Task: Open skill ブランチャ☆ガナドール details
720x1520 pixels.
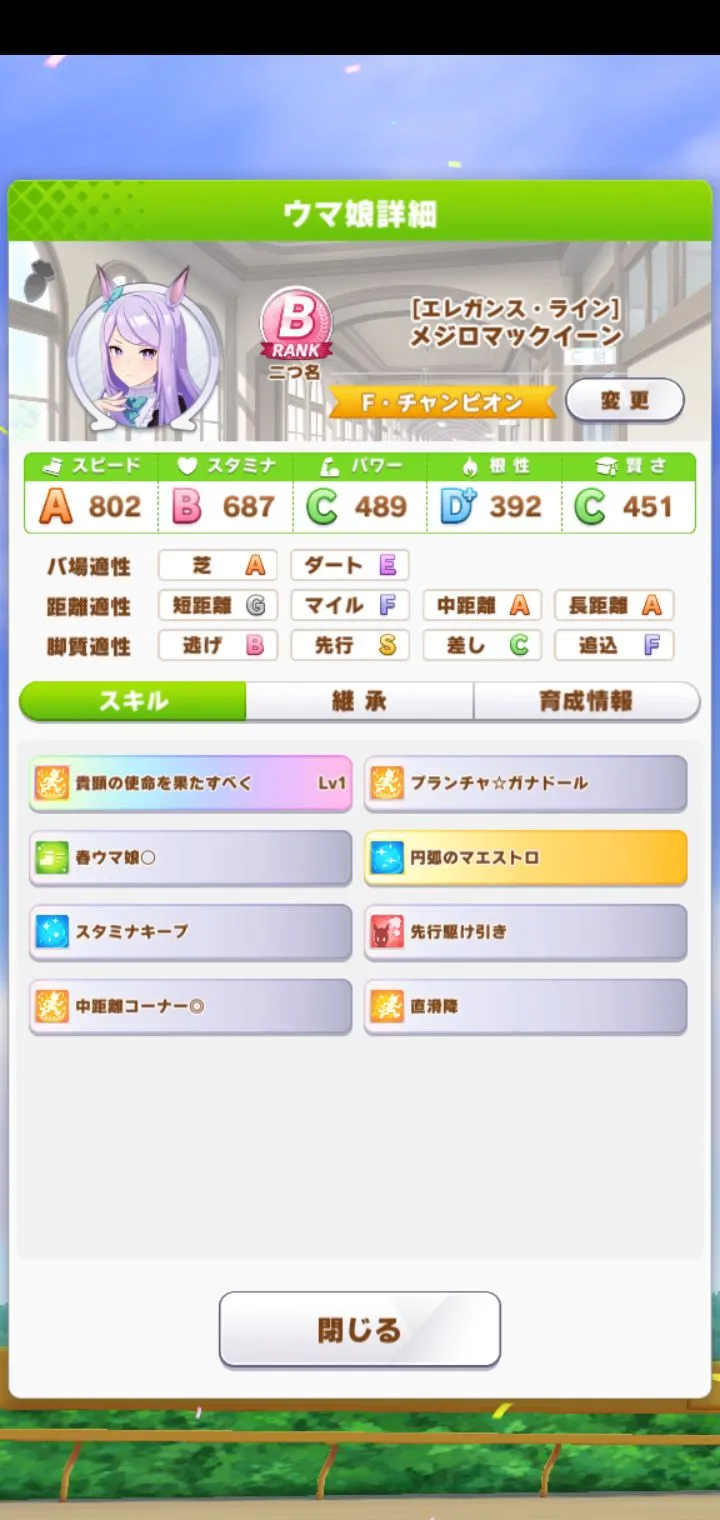Action: tap(525, 783)
